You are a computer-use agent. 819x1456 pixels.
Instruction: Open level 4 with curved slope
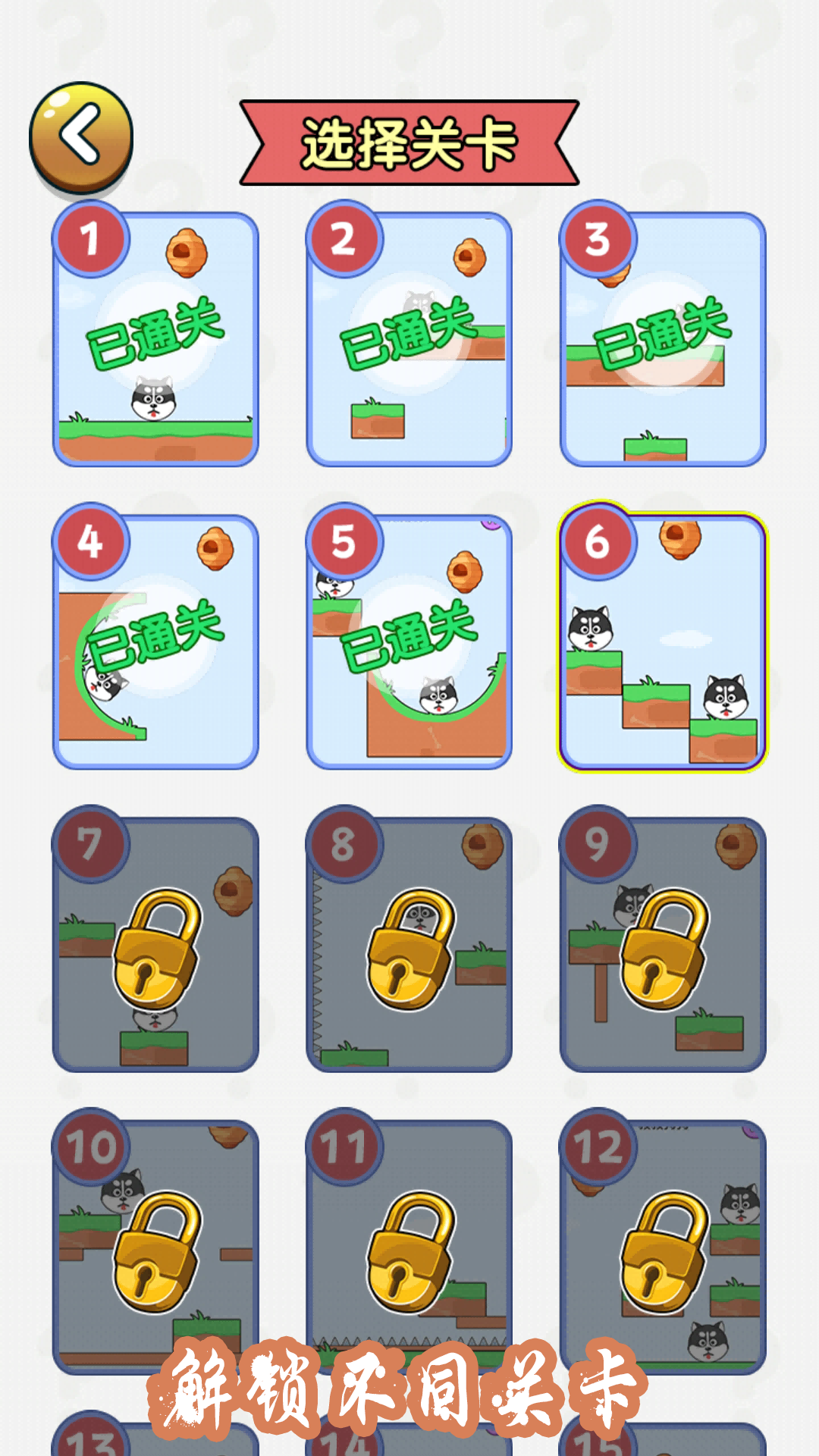[x=155, y=642]
